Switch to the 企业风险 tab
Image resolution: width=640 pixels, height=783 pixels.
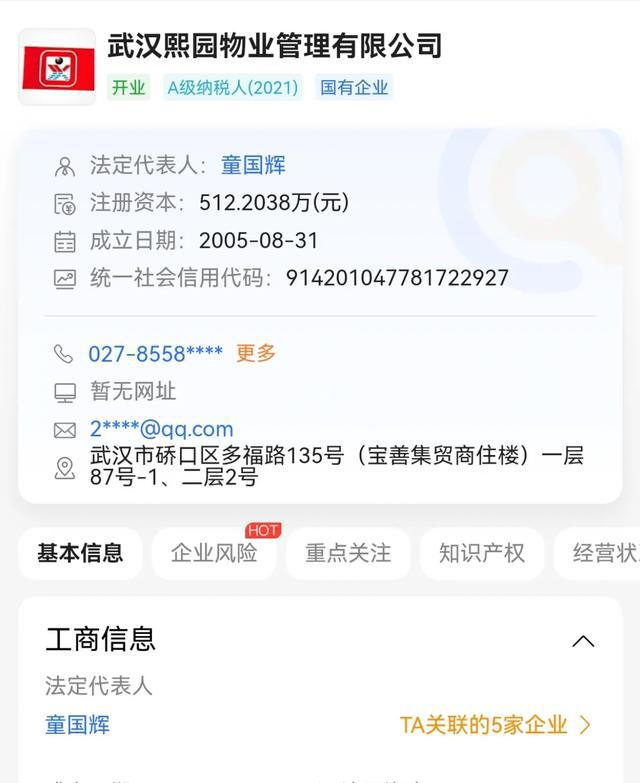tap(214, 553)
